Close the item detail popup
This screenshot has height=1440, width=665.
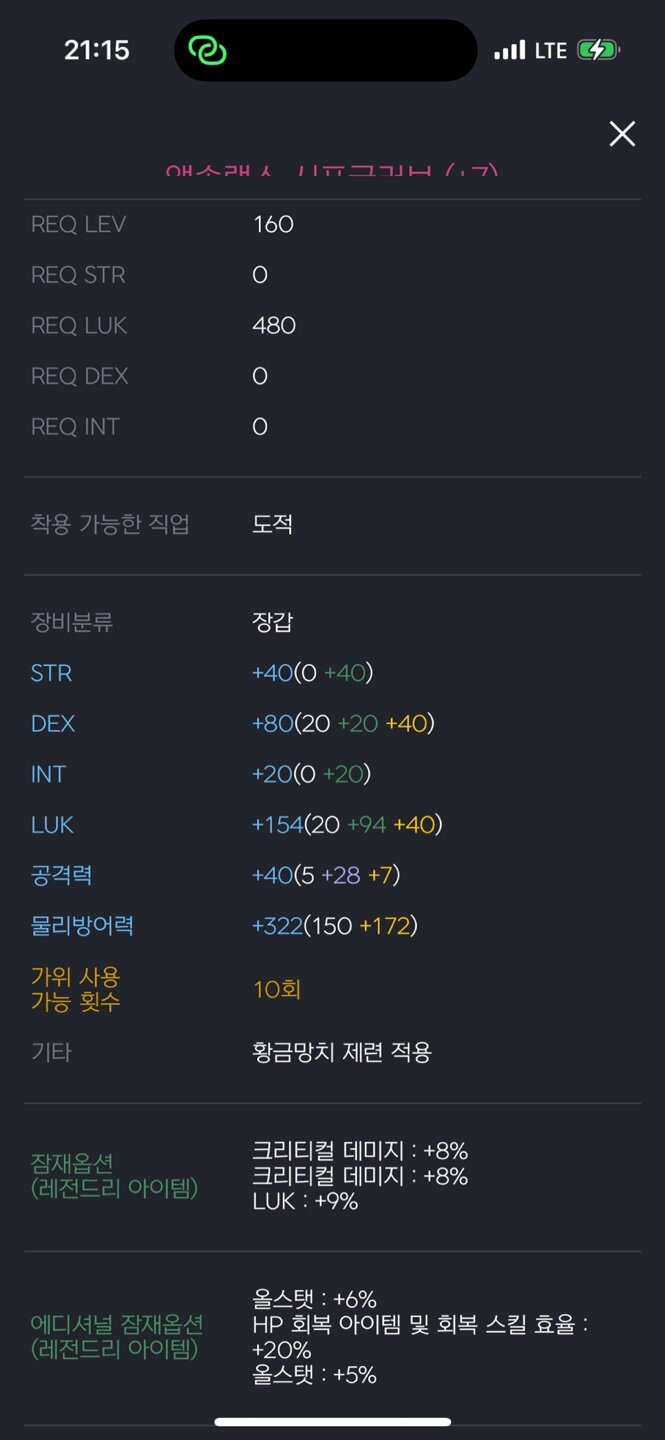pos(622,134)
